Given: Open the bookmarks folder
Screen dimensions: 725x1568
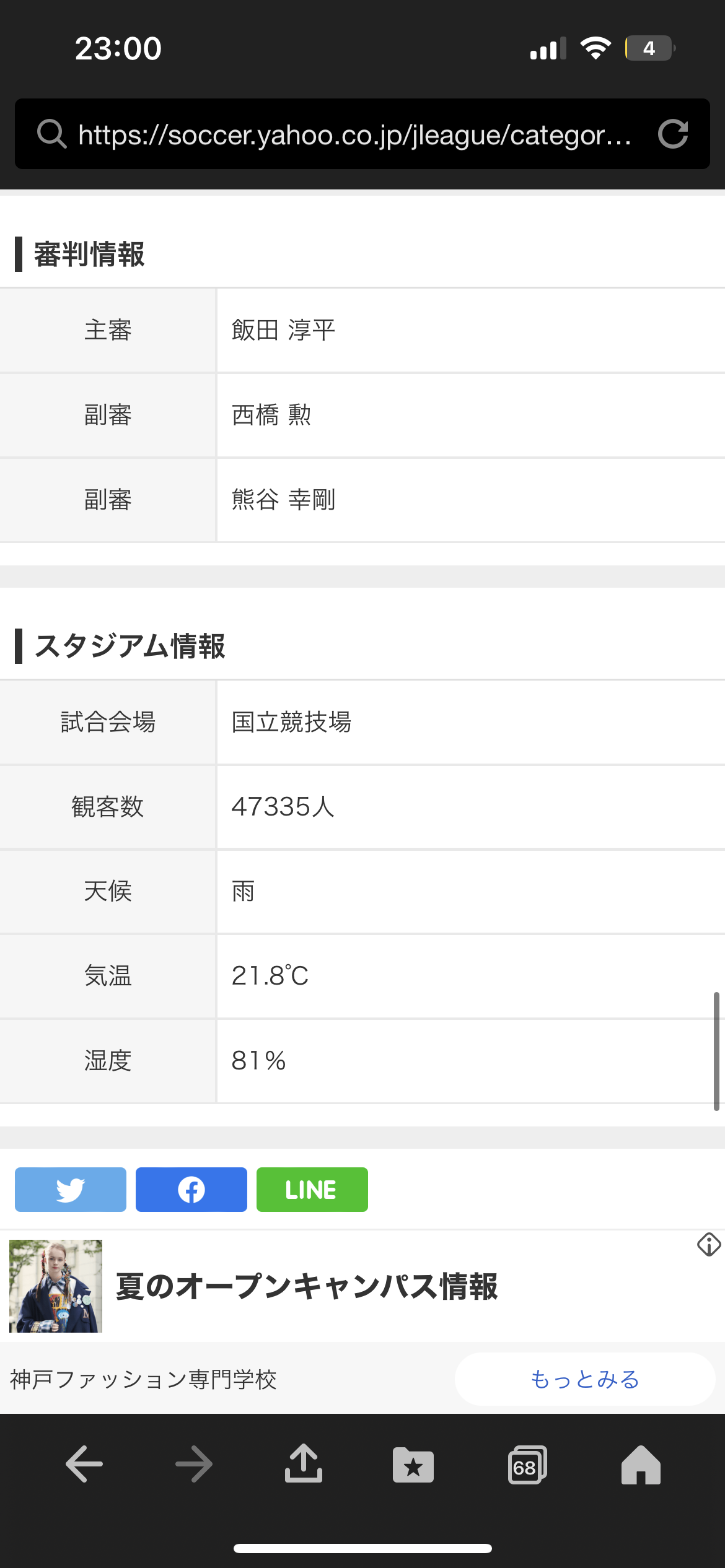Looking at the screenshot, I should 413,1465.
